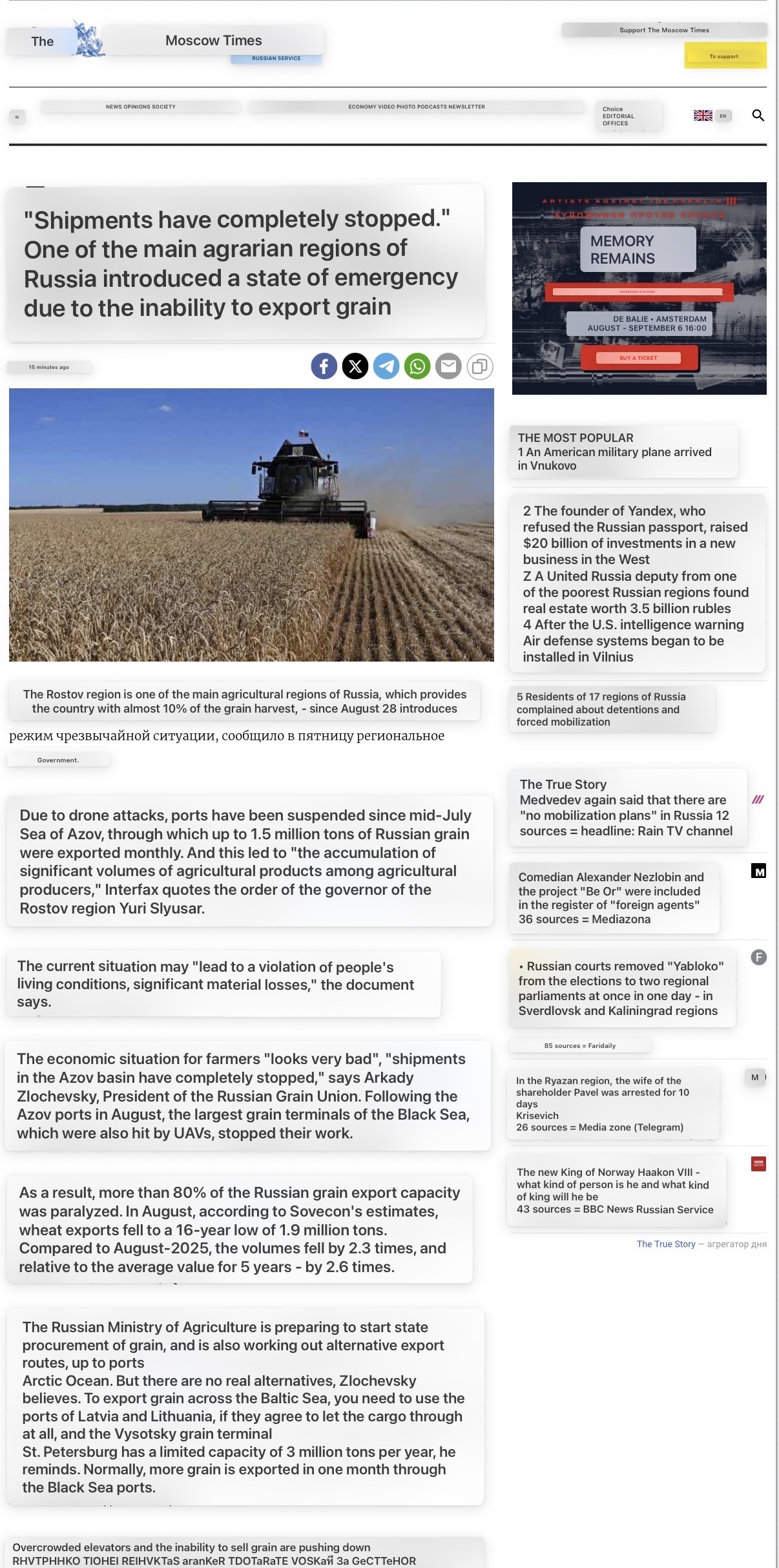Read about comedian Alexander Nezlobin foreign agents
The width and height of the screenshot is (779, 1568).
(611, 897)
